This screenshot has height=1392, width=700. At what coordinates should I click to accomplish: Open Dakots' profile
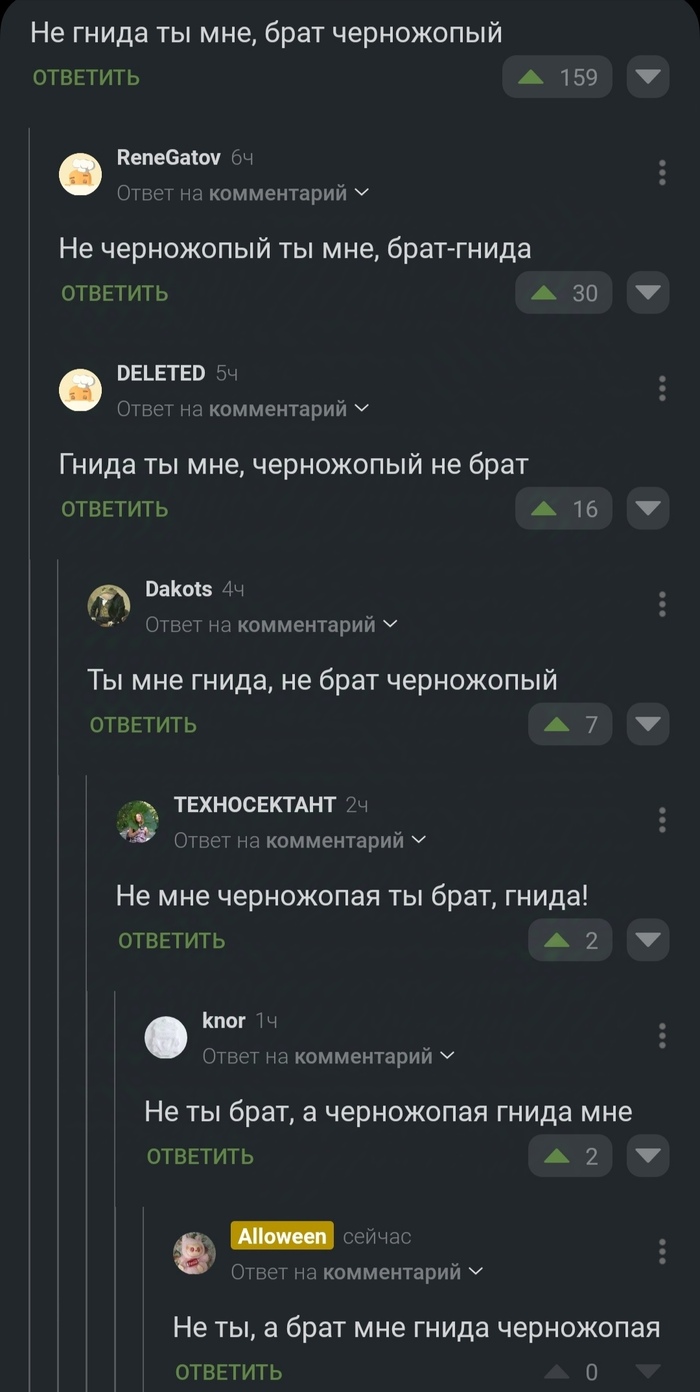[x=178, y=589]
